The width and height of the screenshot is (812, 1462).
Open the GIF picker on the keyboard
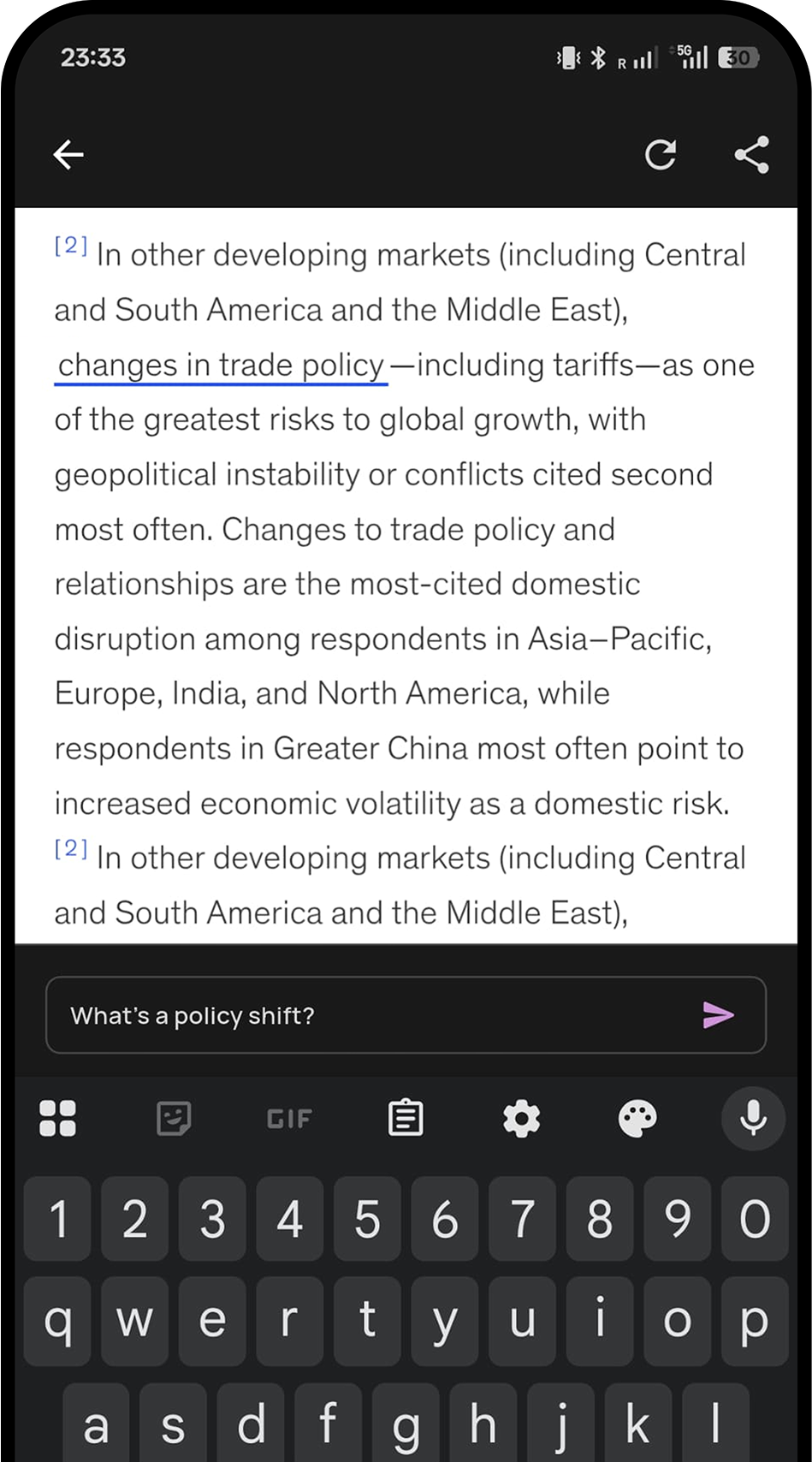coord(289,1118)
